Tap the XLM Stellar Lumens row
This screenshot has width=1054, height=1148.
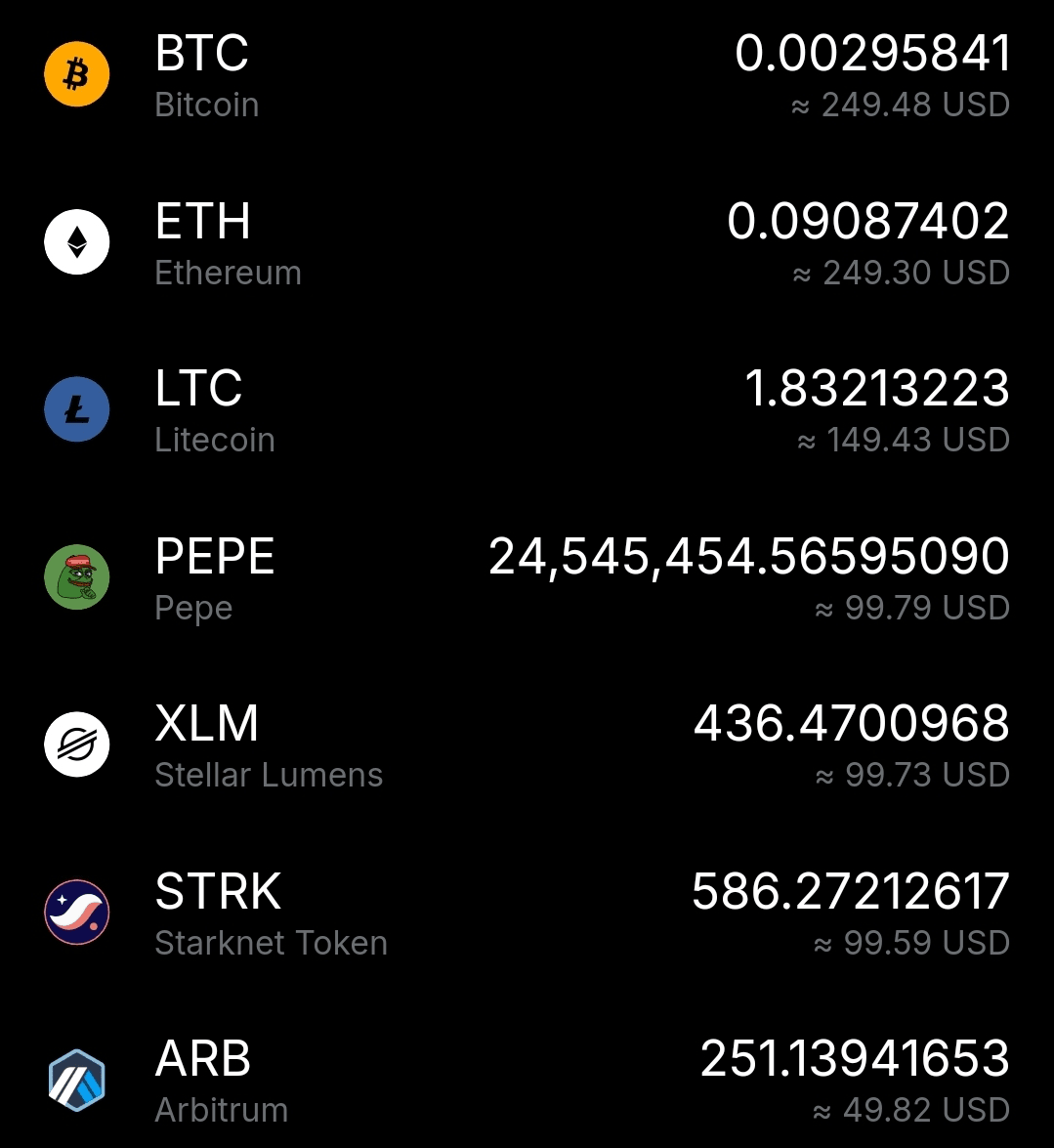click(x=527, y=746)
